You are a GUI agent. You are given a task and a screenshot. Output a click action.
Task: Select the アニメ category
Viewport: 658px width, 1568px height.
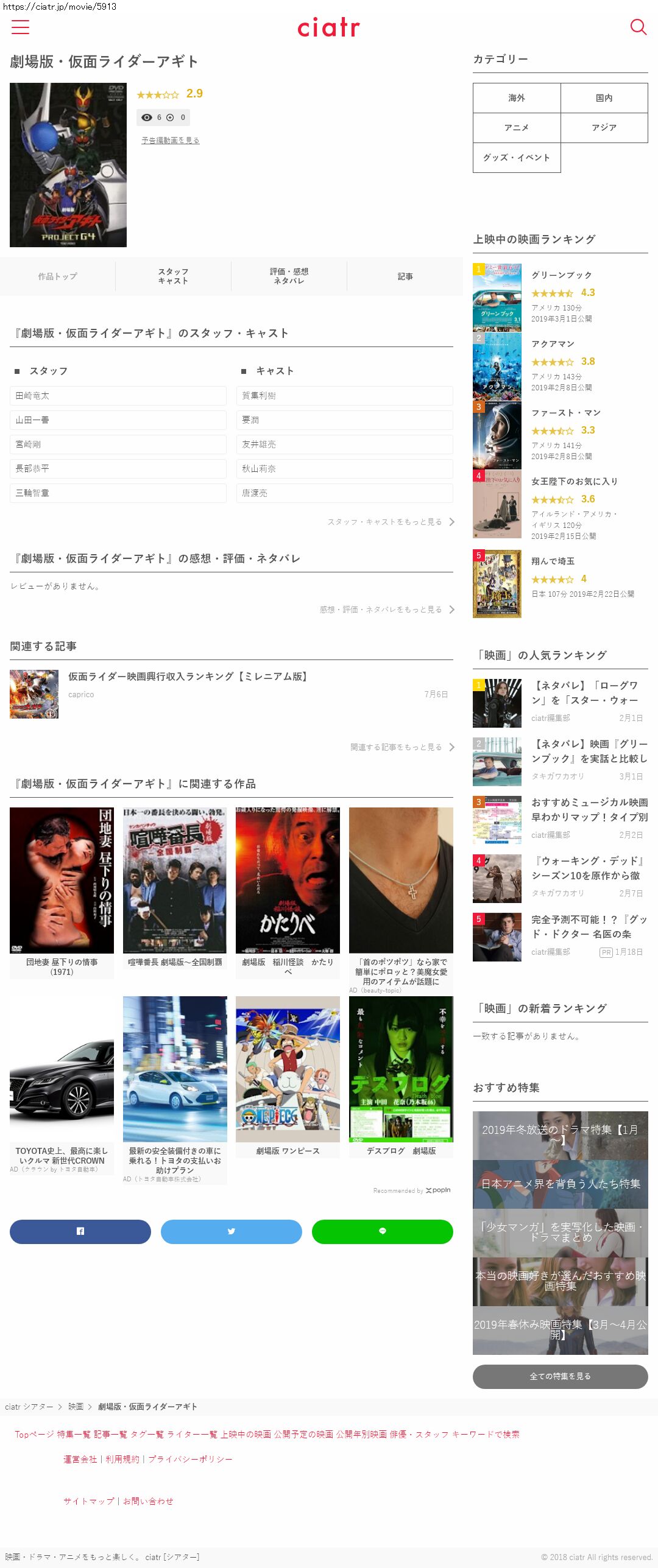(x=517, y=128)
